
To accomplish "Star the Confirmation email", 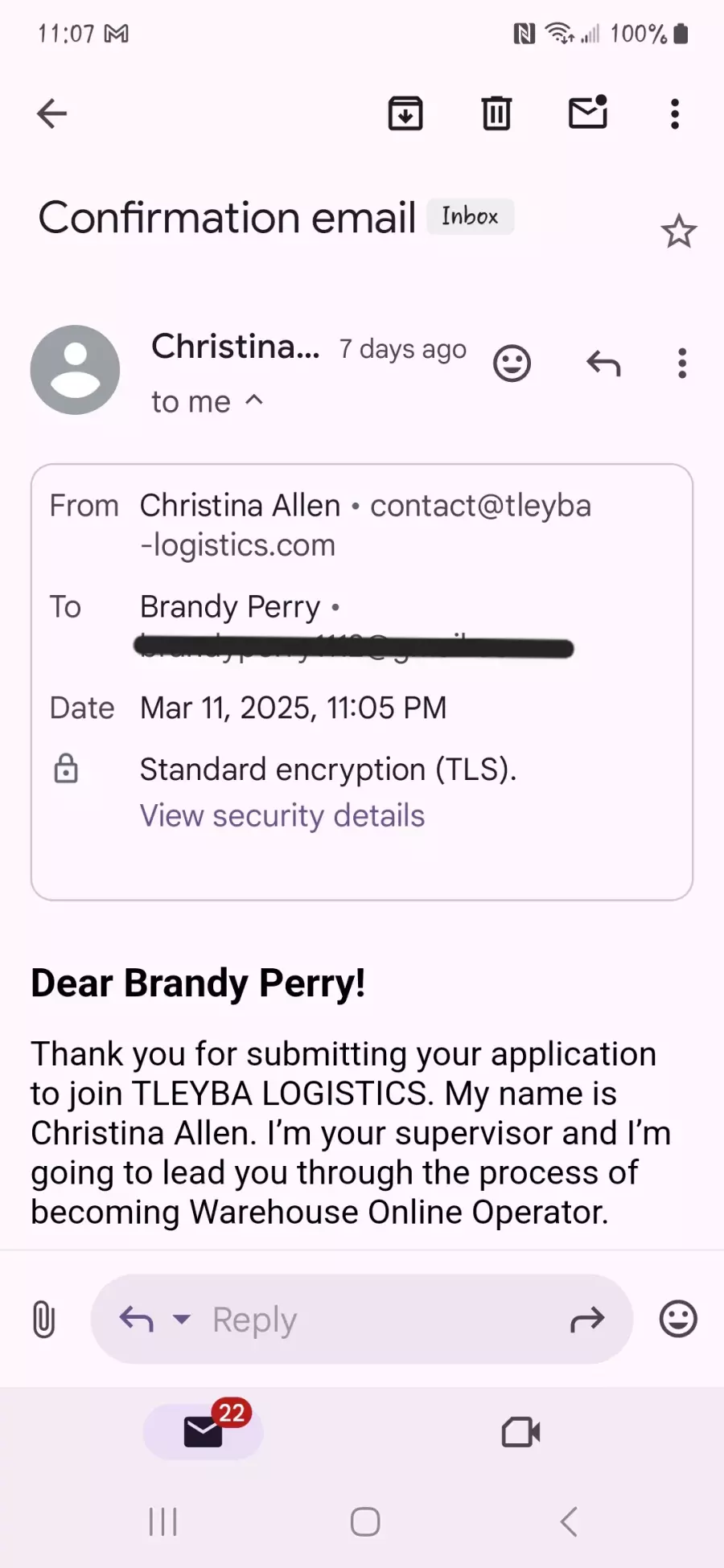I will point(678,232).
